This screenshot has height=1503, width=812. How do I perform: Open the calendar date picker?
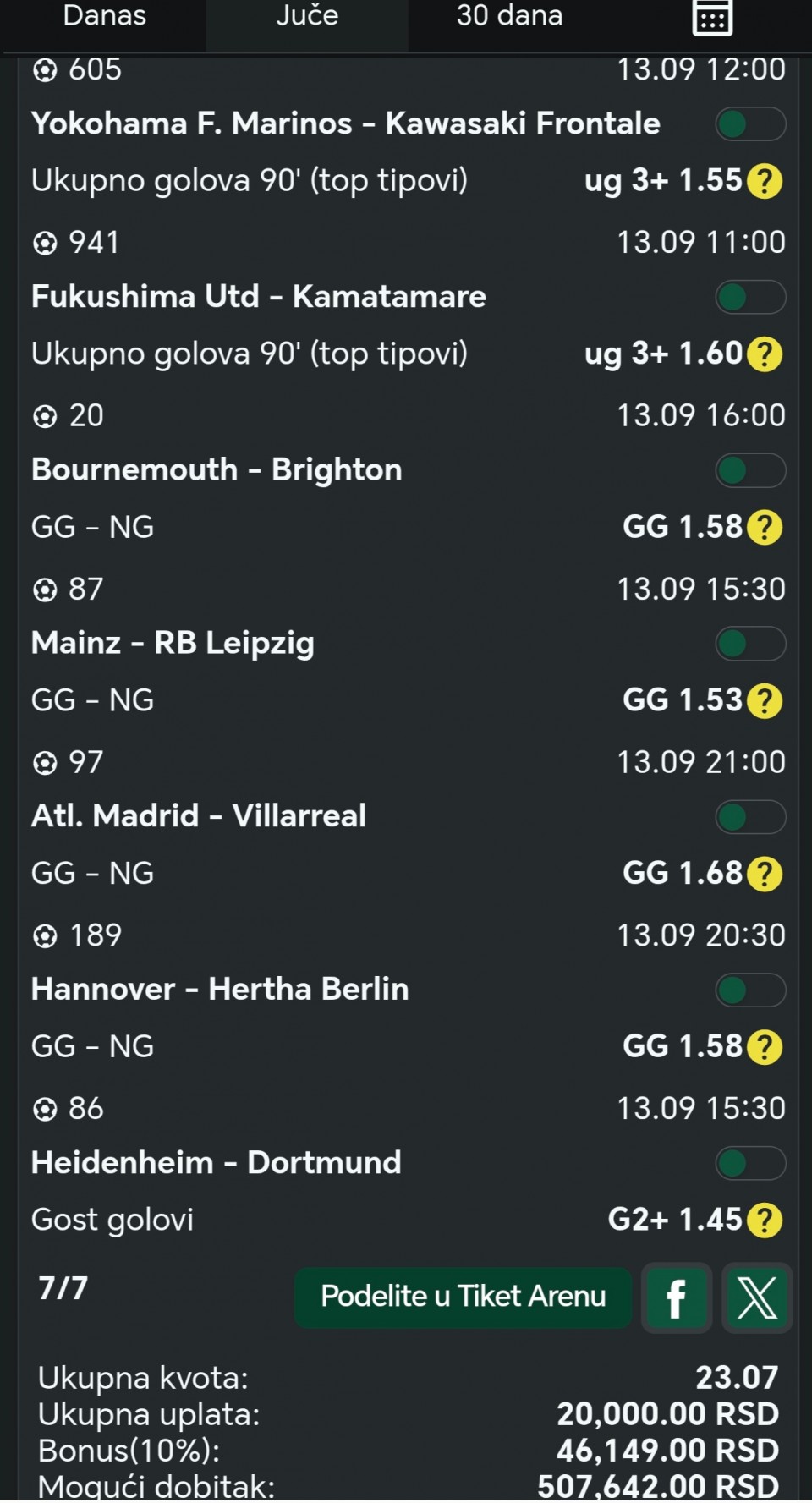tap(711, 19)
